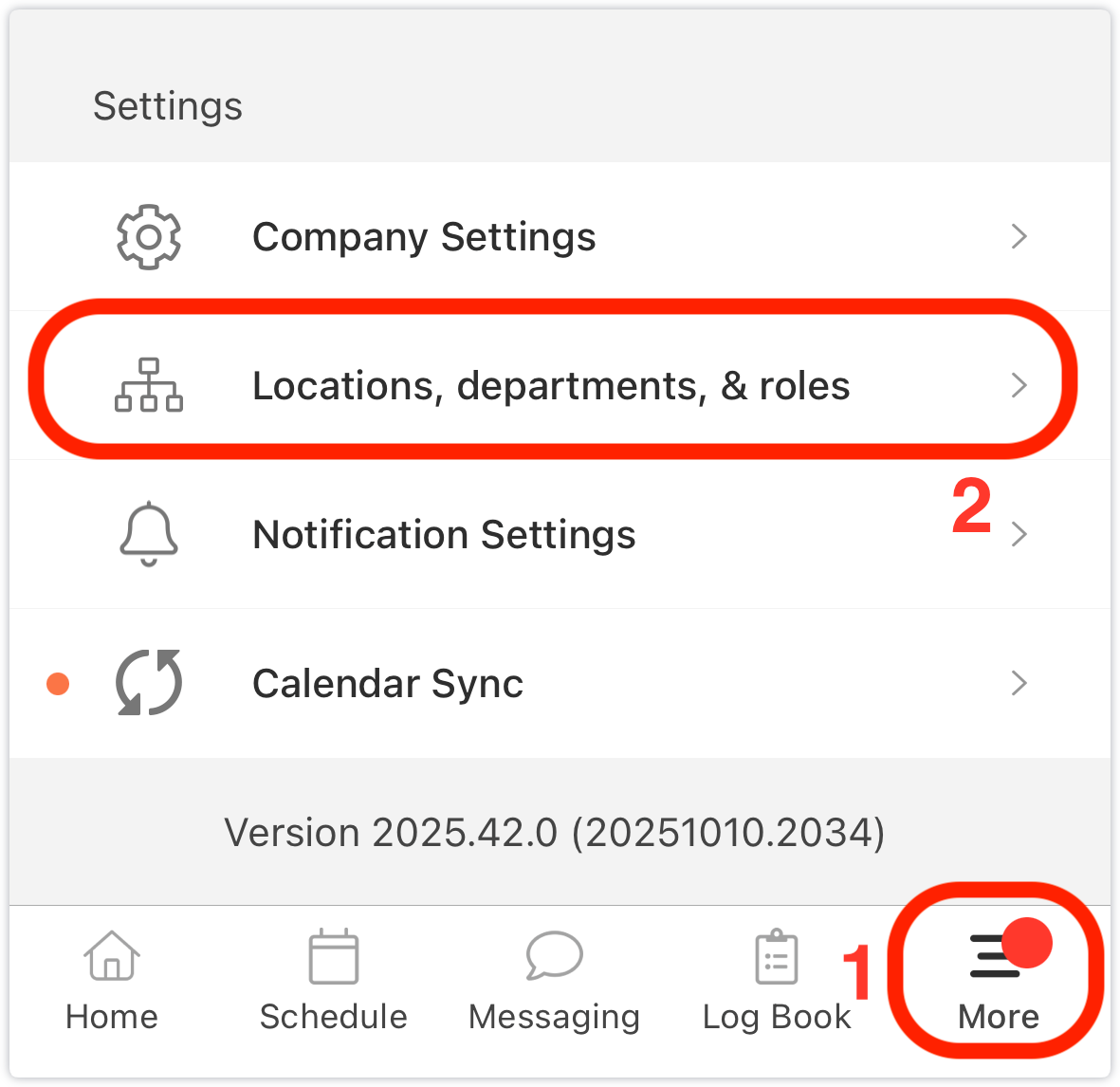Image resolution: width=1120 pixels, height=1087 pixels.
Task: Open the Calendar Sync row
Action: 388,684
